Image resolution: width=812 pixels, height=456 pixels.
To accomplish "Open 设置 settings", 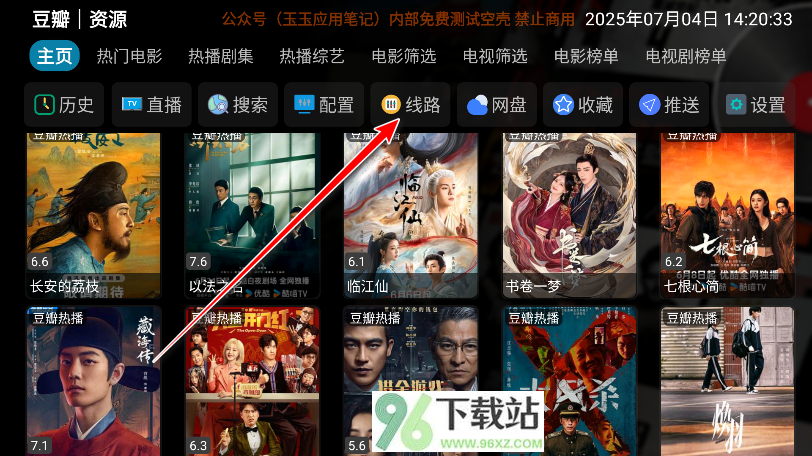I will pos(755,105).
